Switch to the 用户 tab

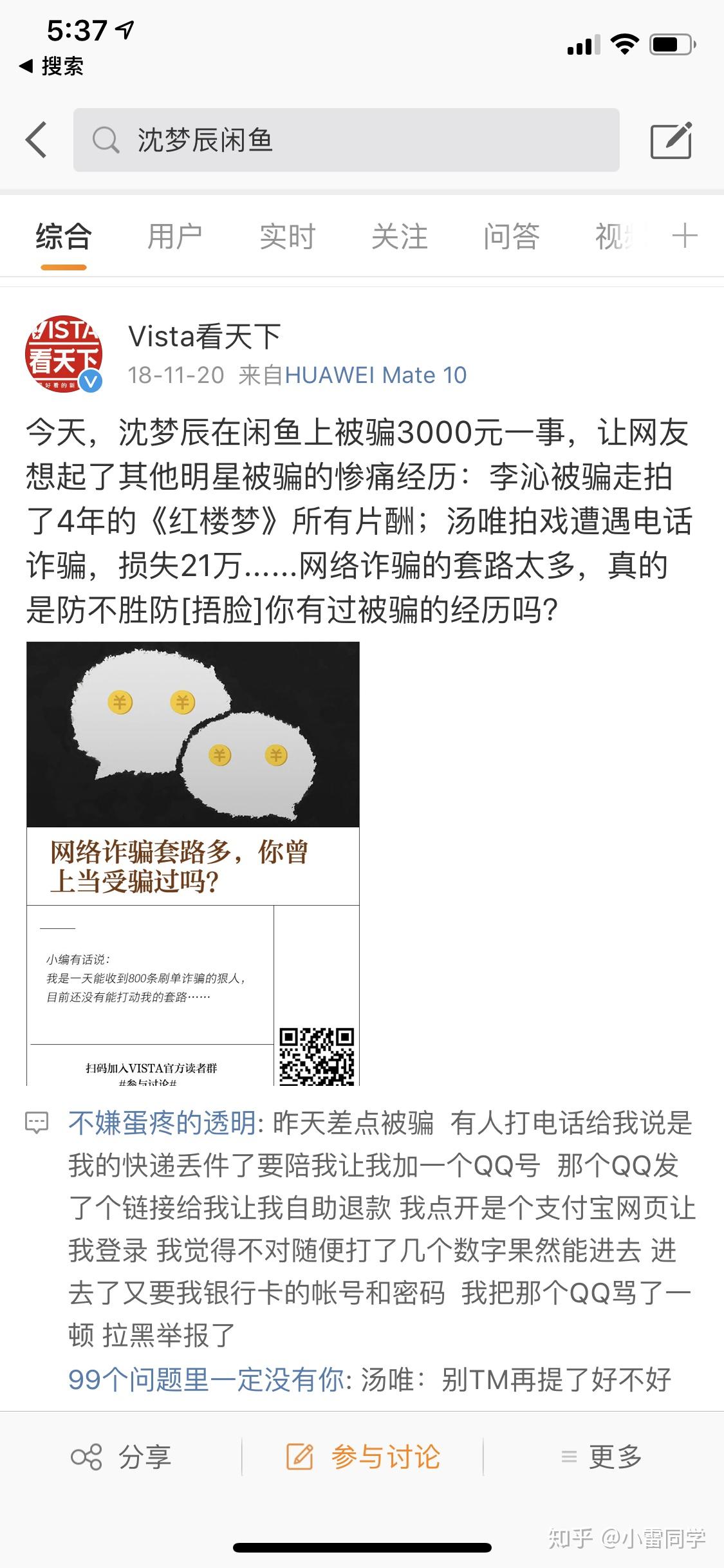[x=174, y=236]
